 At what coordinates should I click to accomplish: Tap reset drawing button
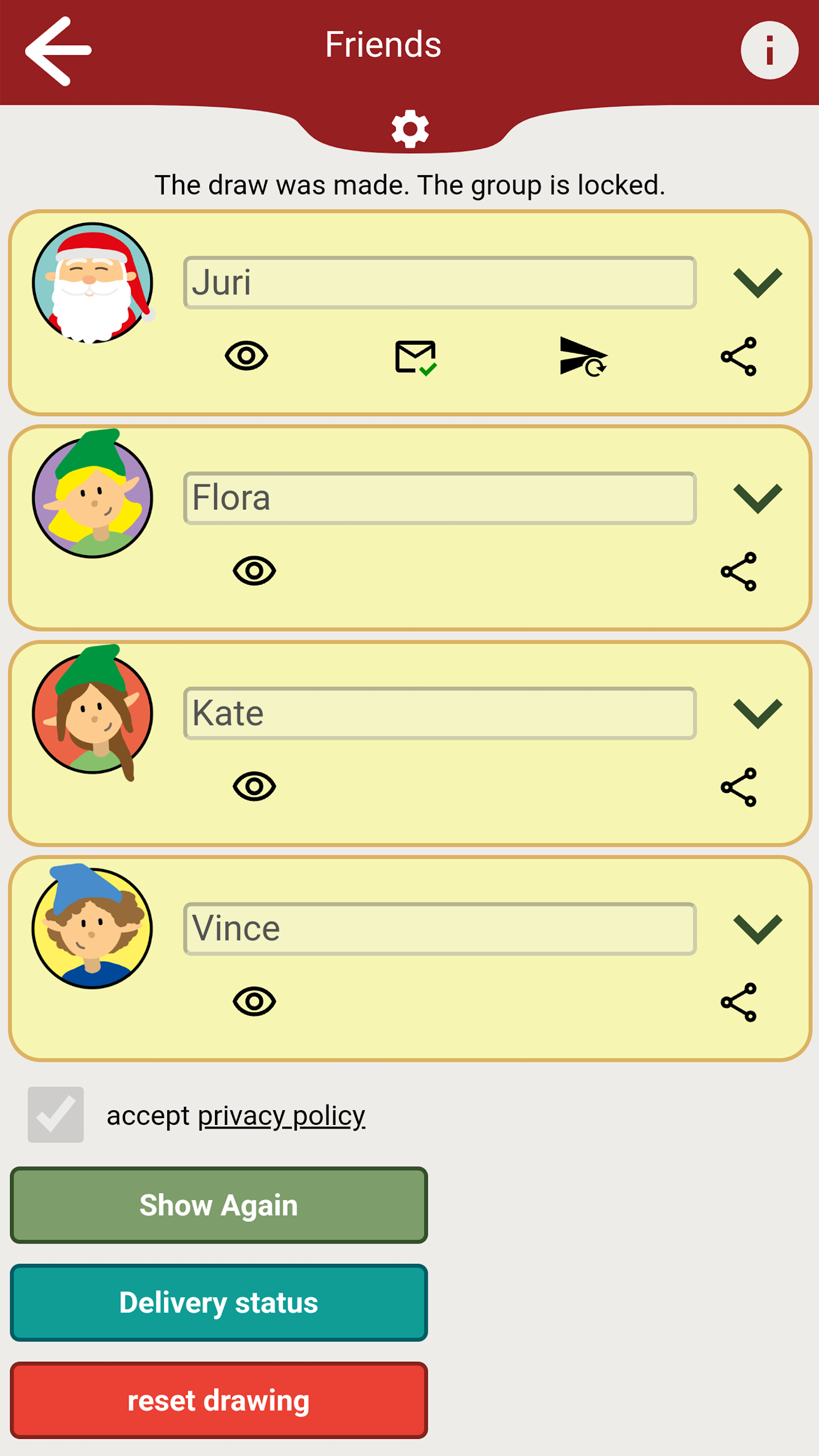218,1400
